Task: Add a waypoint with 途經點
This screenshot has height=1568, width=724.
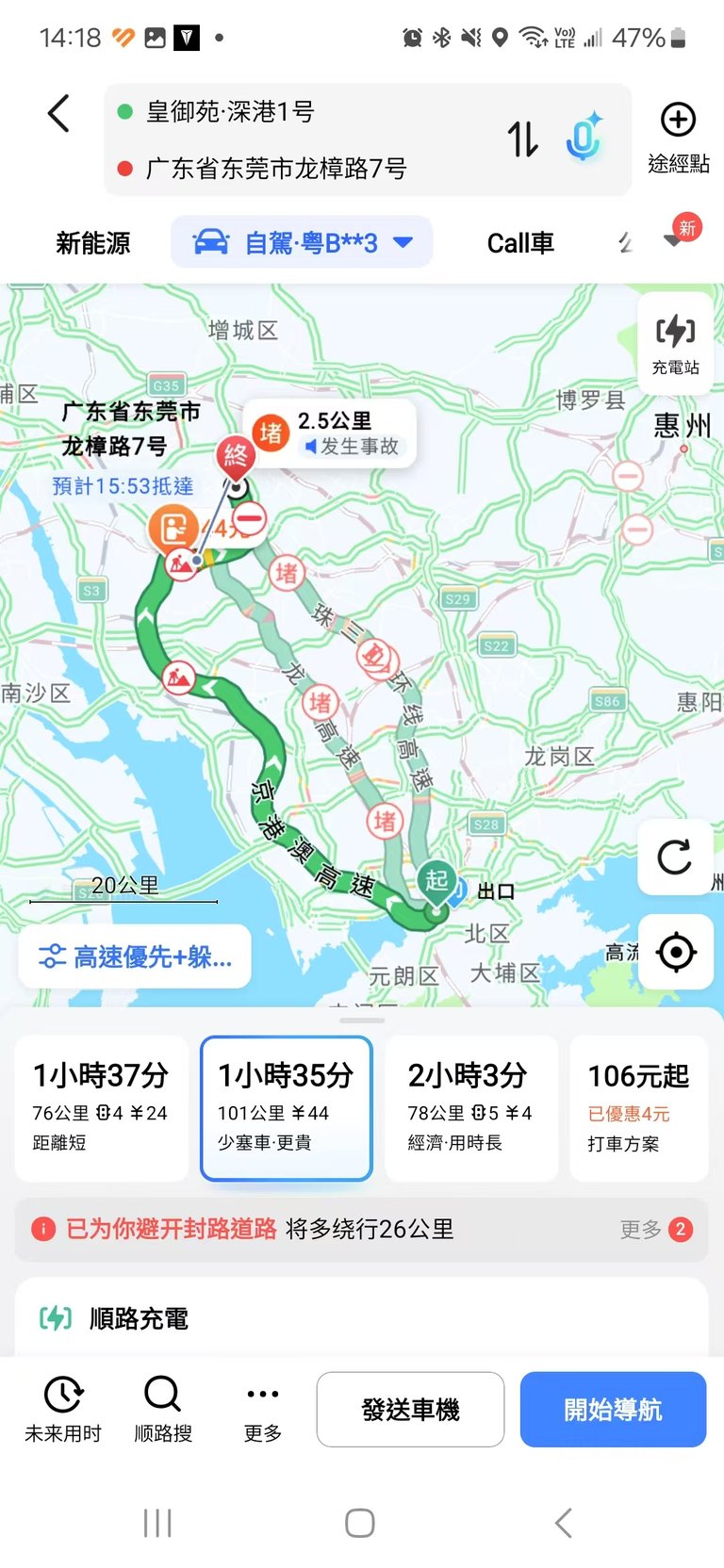Action: pos(678,138)
